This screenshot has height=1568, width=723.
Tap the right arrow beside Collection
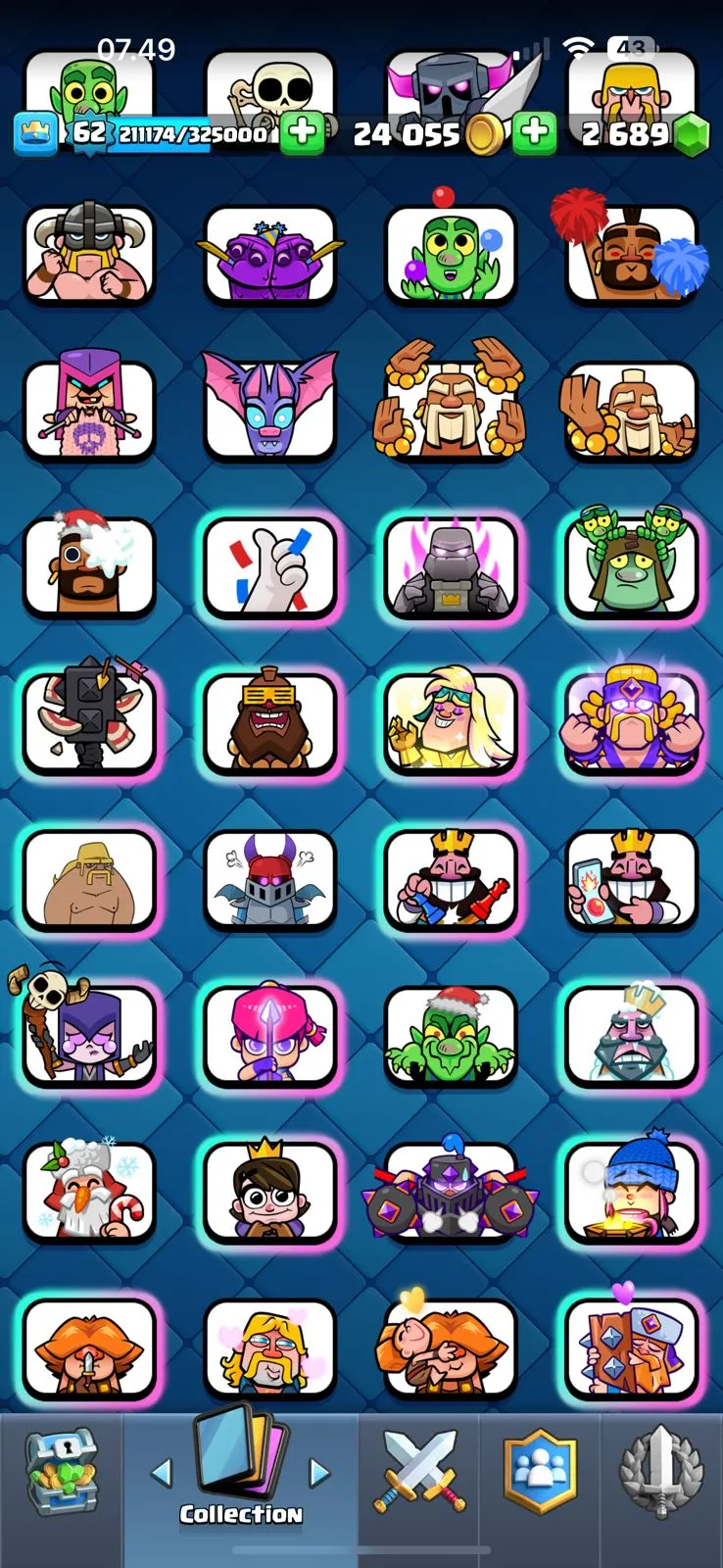(318, 1471)
